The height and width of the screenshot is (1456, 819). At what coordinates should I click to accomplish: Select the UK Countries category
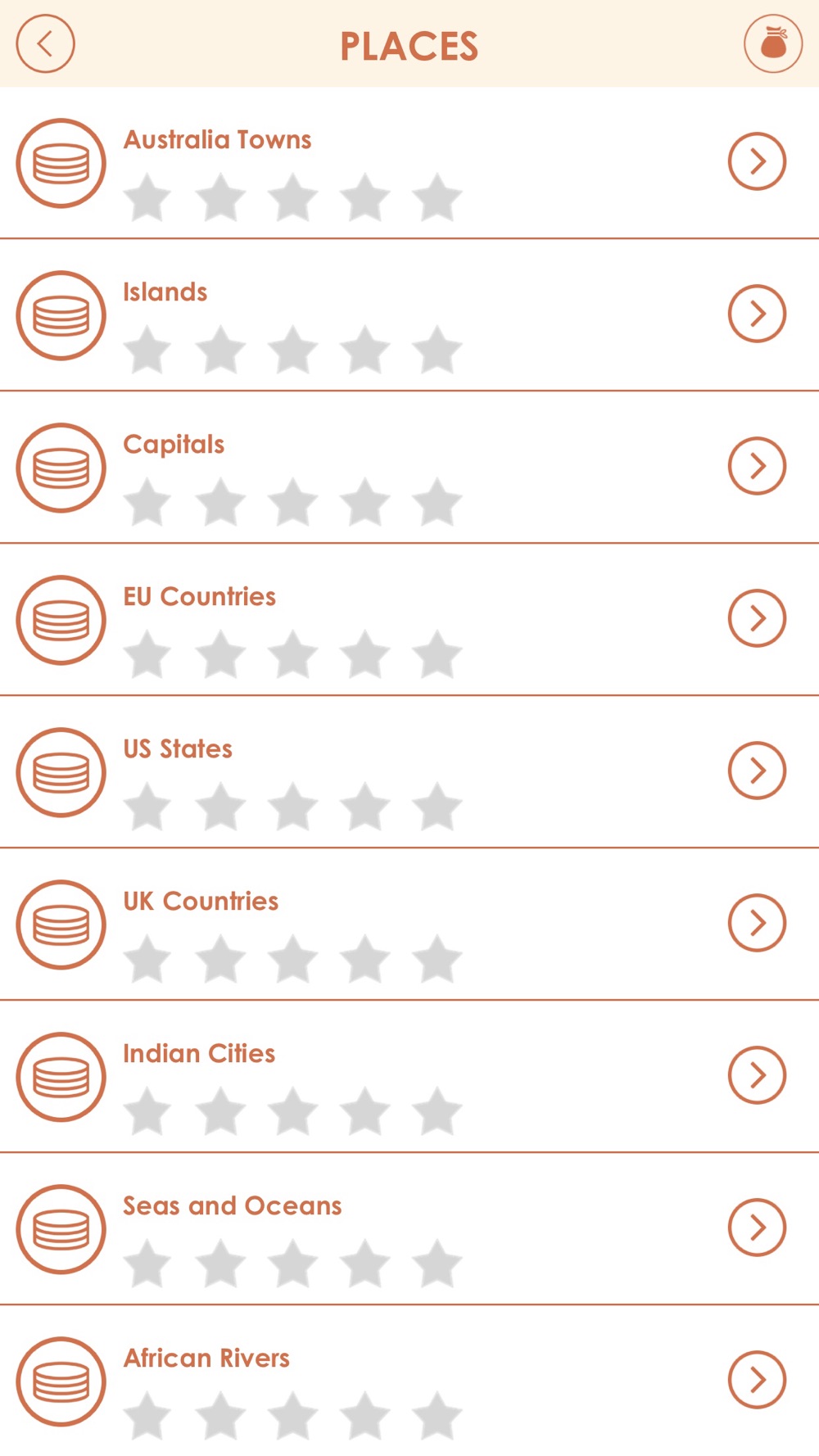click(x=409, y=925)
